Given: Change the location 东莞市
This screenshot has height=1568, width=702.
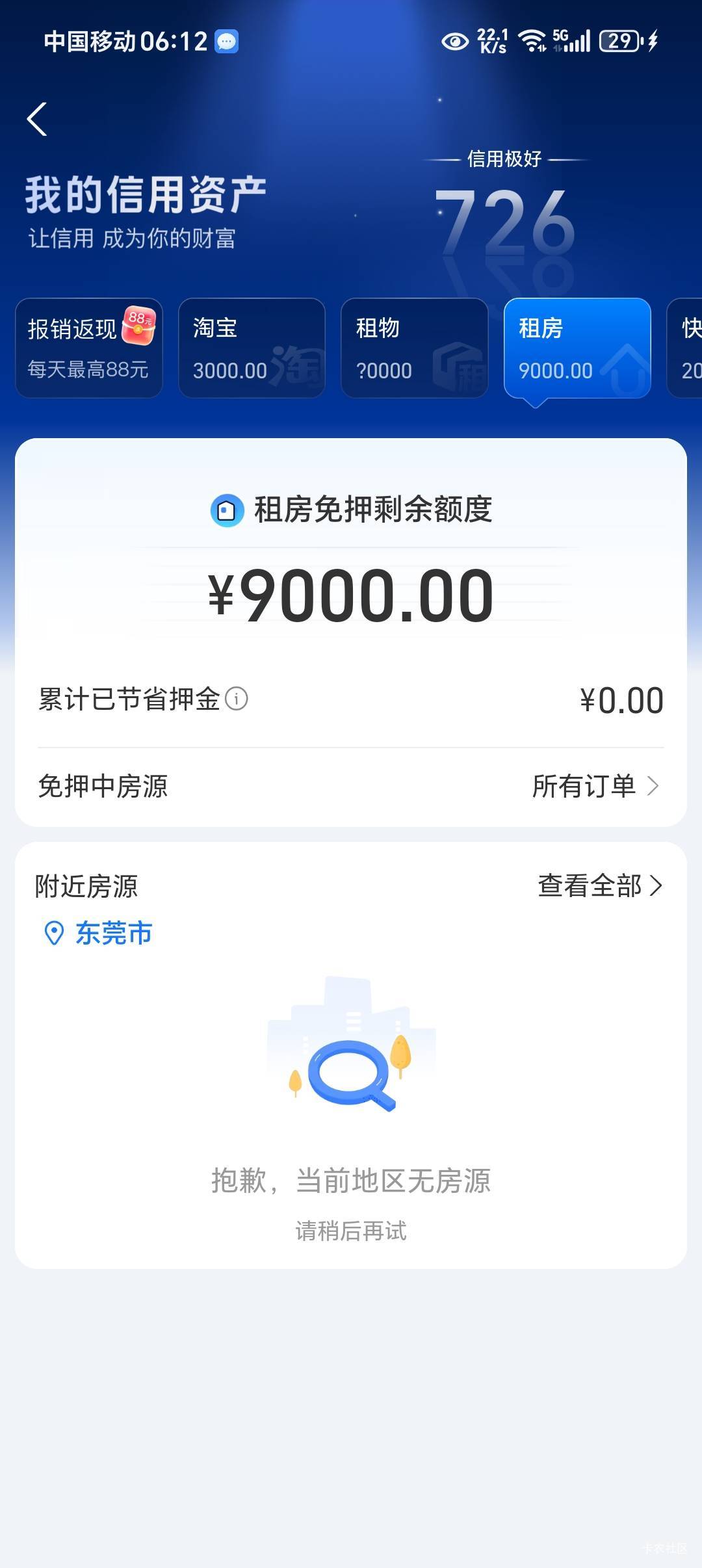Looking at the screenshot, I should coord(99,934).
